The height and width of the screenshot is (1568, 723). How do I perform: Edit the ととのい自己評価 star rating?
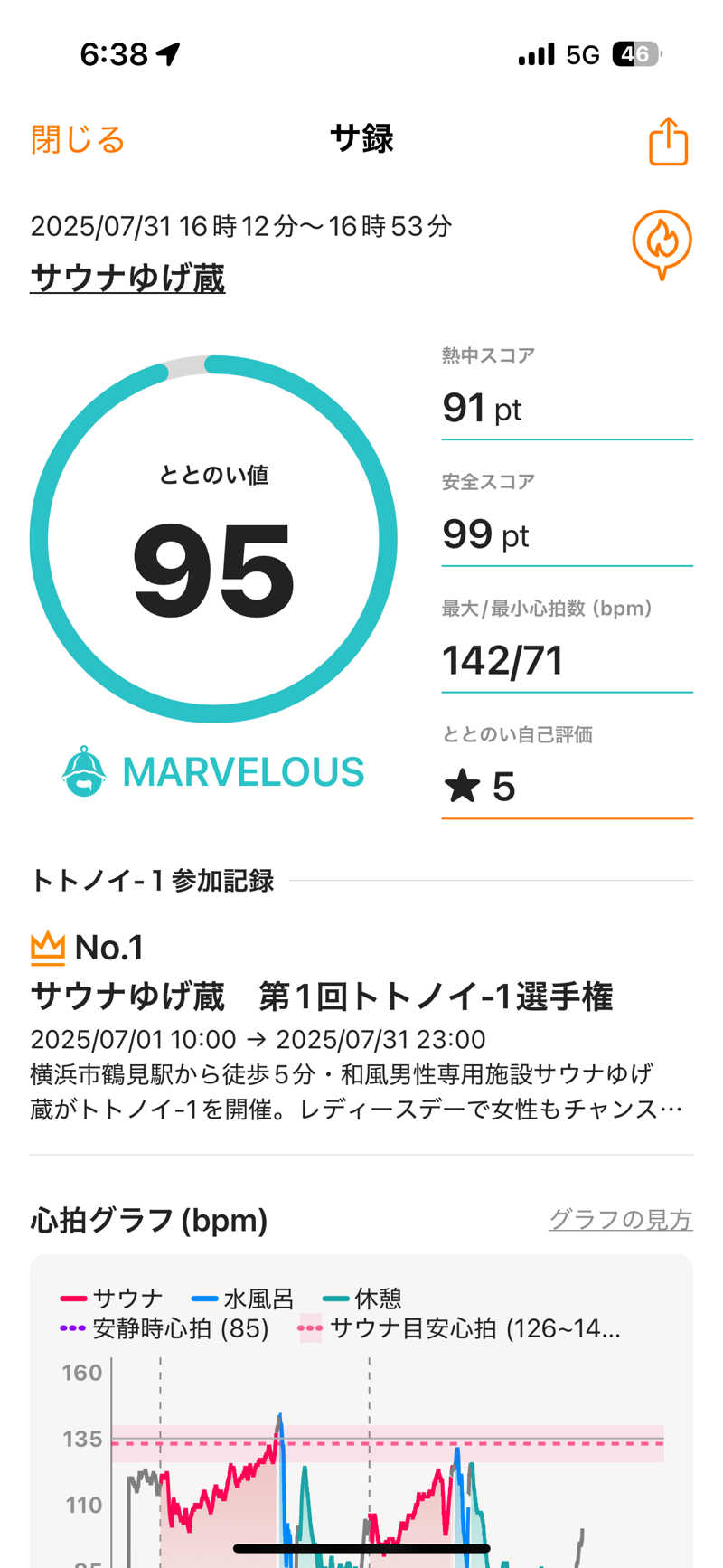point(566,786)
